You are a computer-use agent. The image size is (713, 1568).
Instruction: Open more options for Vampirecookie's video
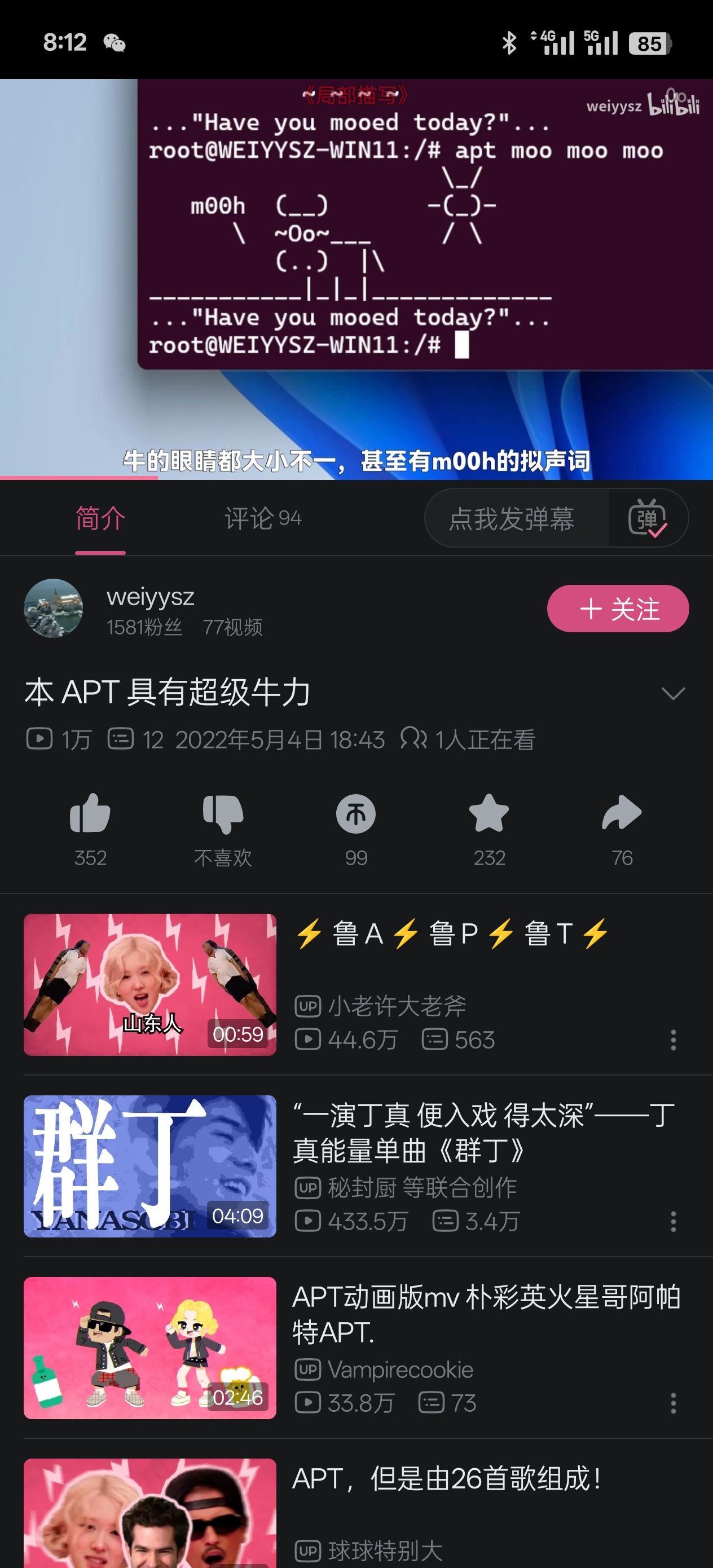[x=673, y=1403]
